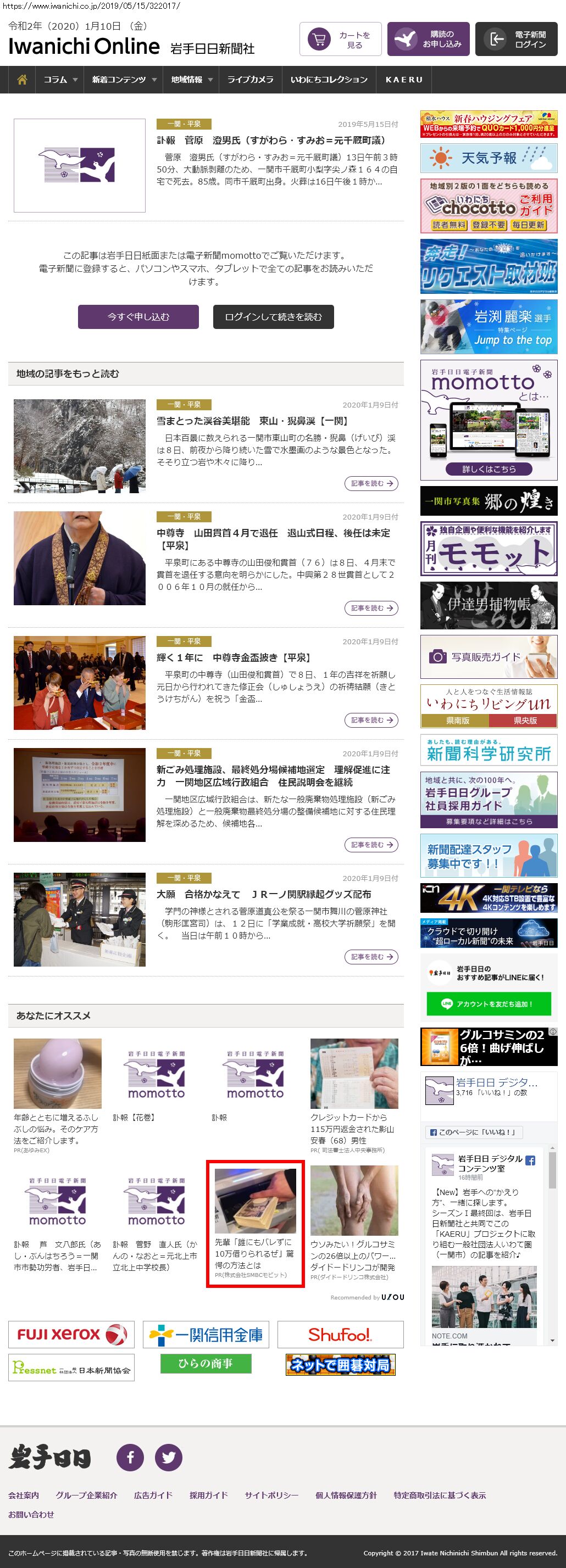Expand the コラム menu

tap(60, 80)
